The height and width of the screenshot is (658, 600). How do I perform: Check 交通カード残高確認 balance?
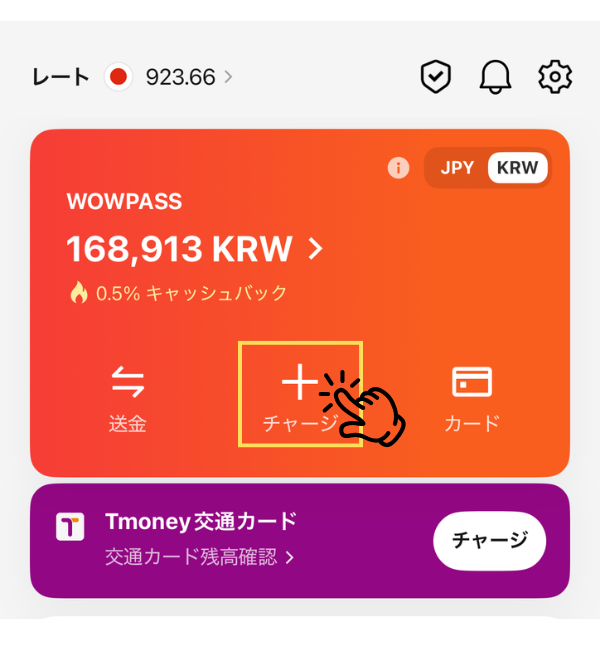pos(199,557)
